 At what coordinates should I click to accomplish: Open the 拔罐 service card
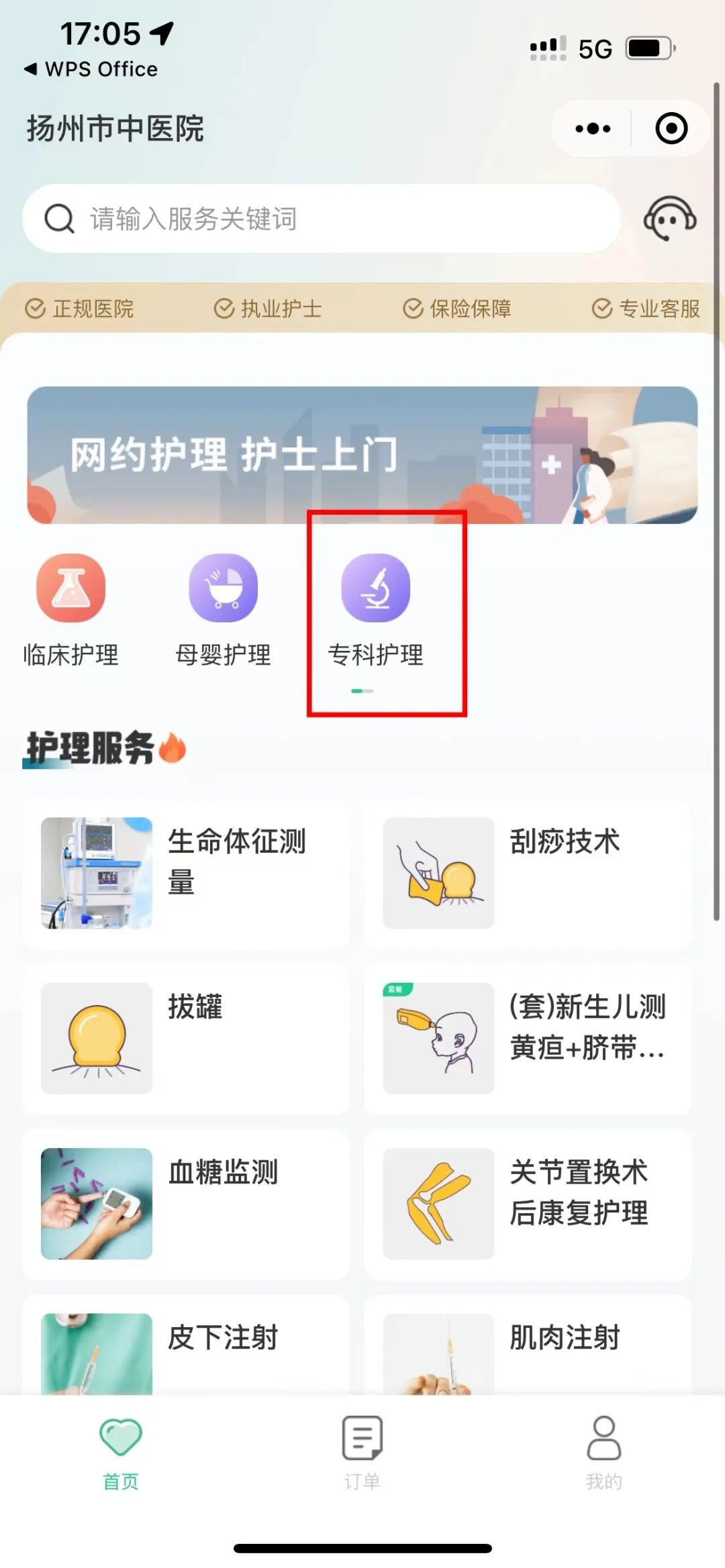click(186, 1038)
